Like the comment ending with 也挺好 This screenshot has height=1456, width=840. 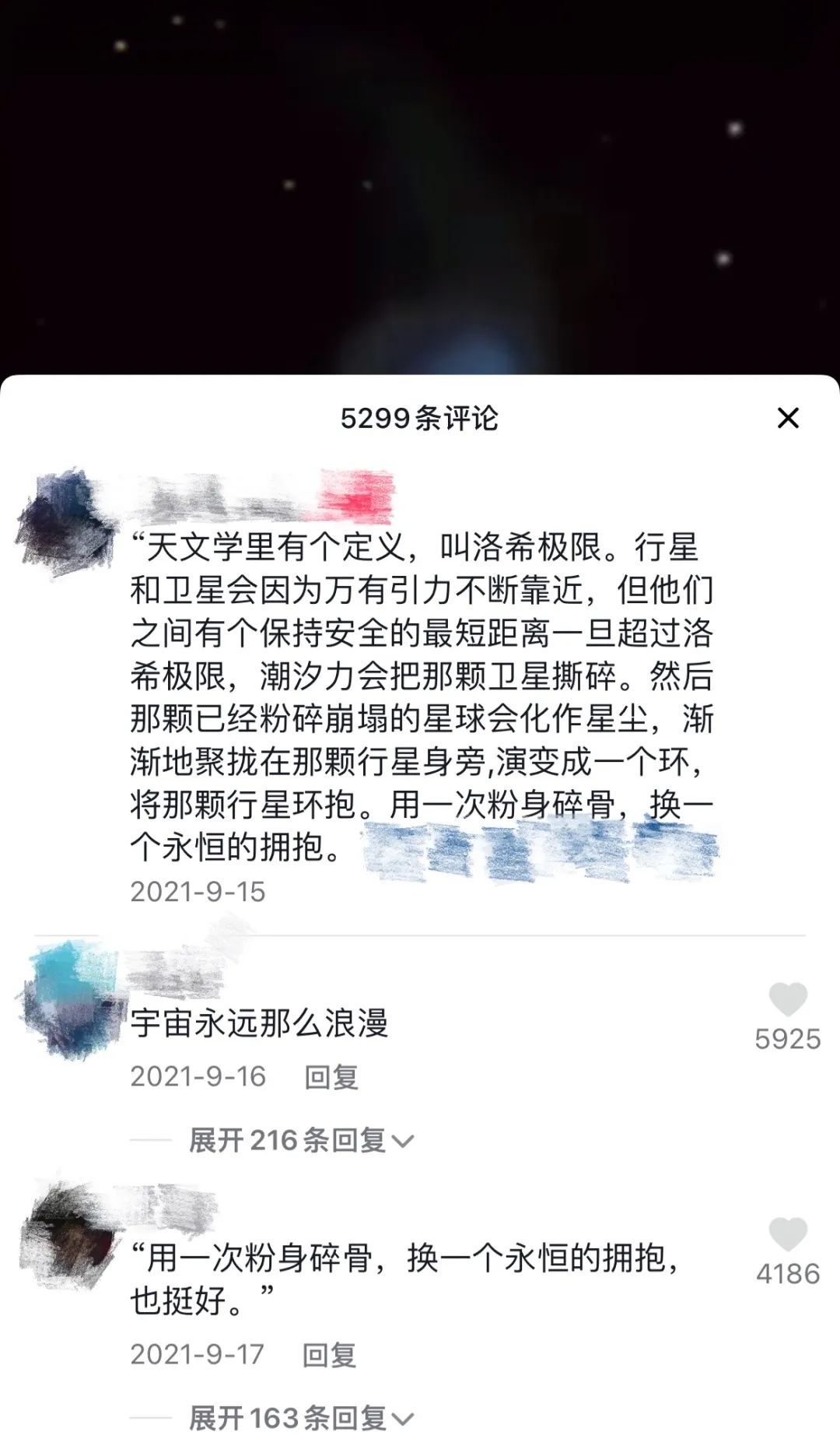787,1235
